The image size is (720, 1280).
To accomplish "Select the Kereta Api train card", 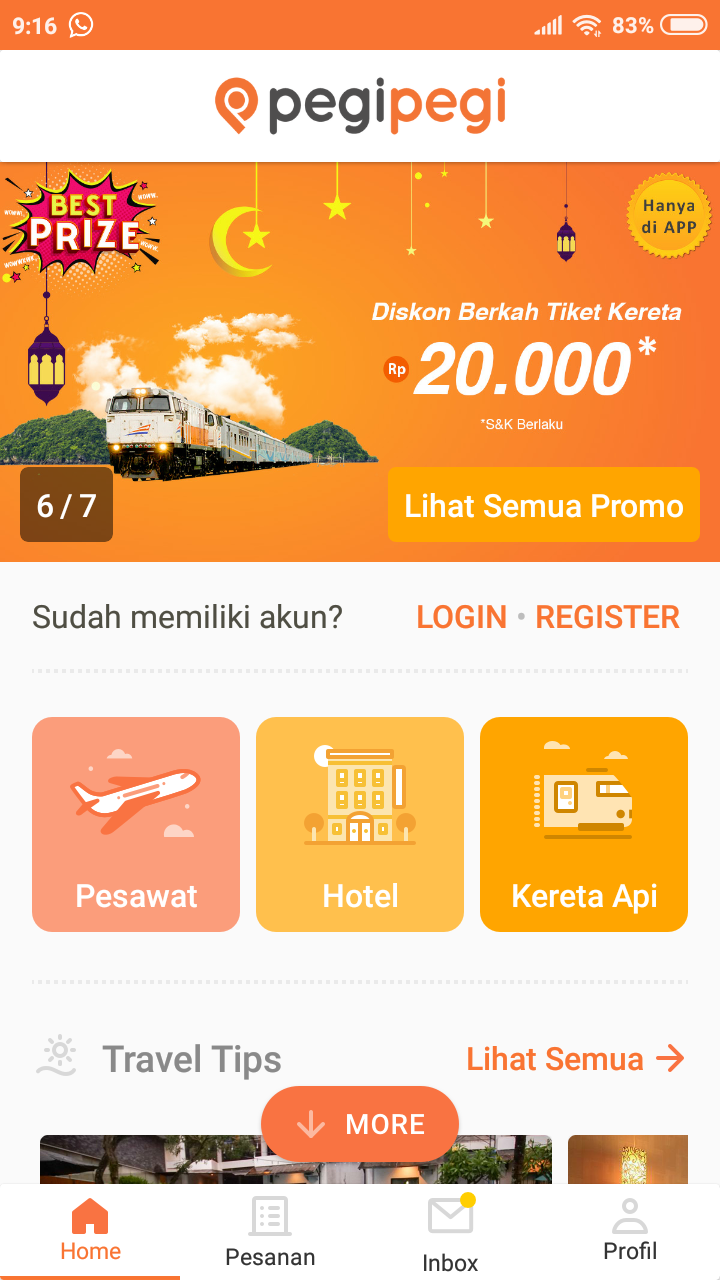I will (x=584, y=824).
